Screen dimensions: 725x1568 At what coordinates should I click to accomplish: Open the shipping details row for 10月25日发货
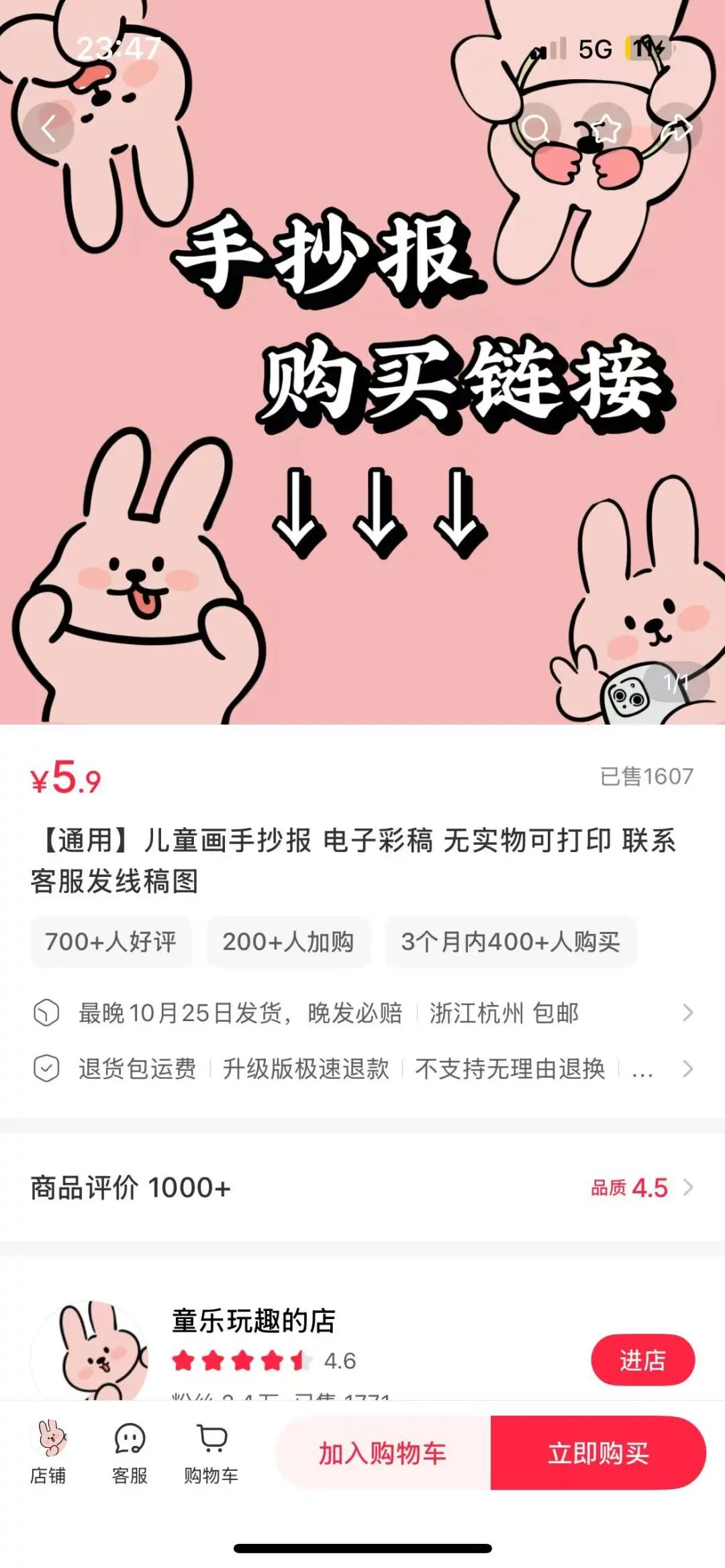point(362,1012)
